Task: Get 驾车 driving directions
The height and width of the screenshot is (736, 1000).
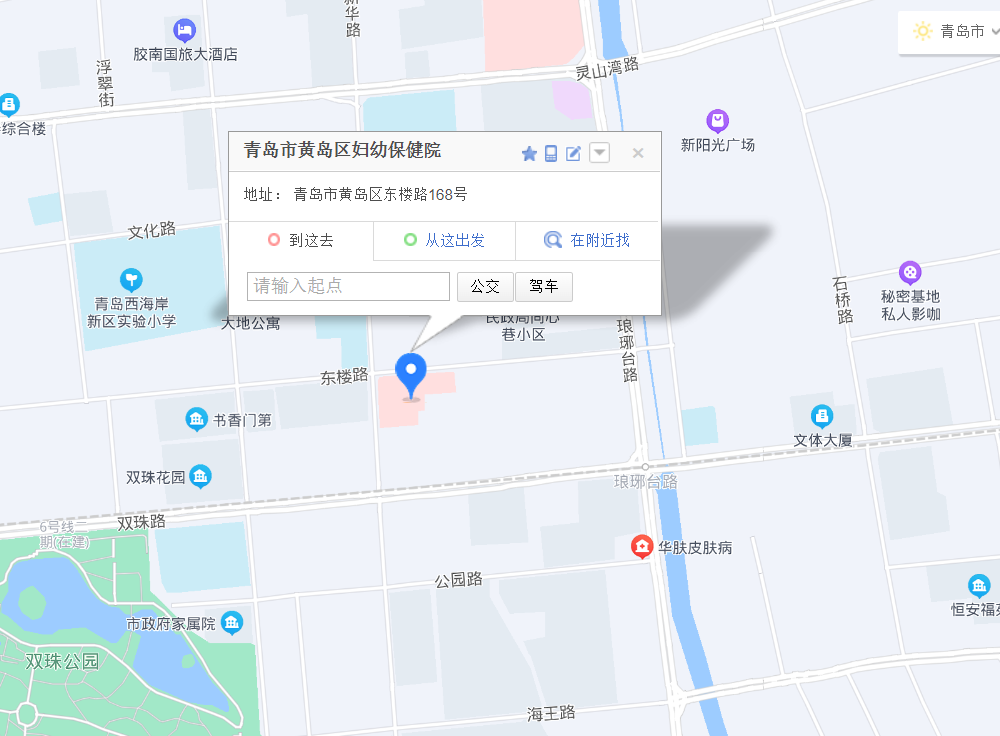Action: (x=544, y=286)
